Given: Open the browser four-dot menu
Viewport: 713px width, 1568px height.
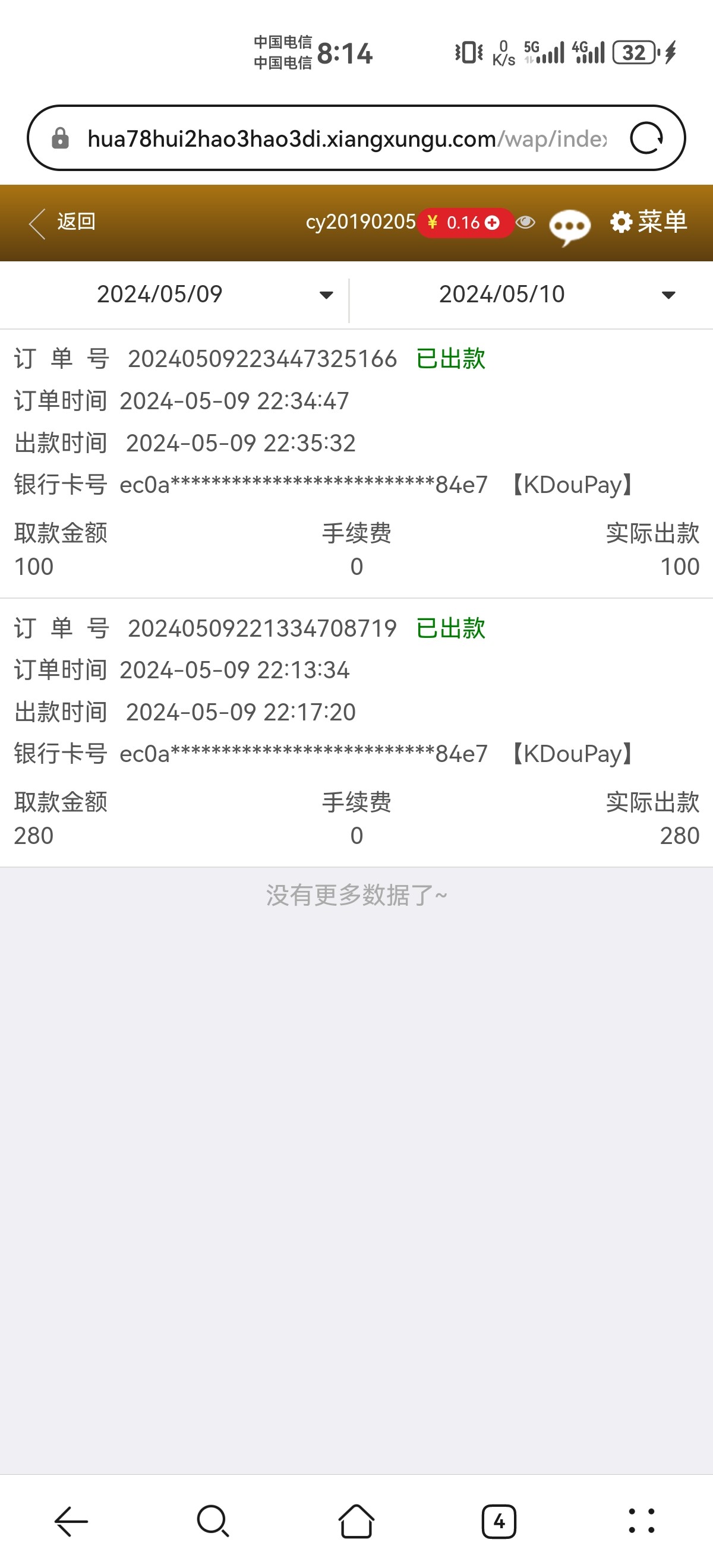Looking at the screenshot, I should pos(641,1521).
